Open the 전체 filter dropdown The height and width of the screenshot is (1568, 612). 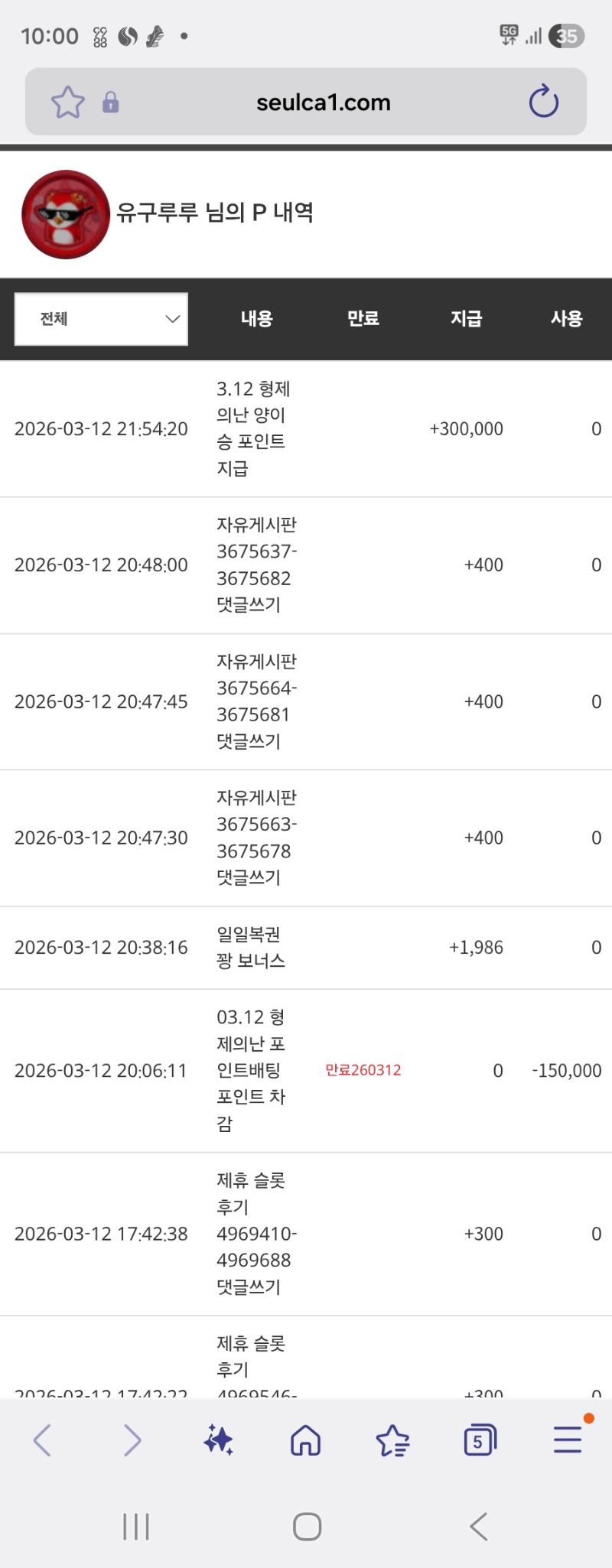click(101, 319)
